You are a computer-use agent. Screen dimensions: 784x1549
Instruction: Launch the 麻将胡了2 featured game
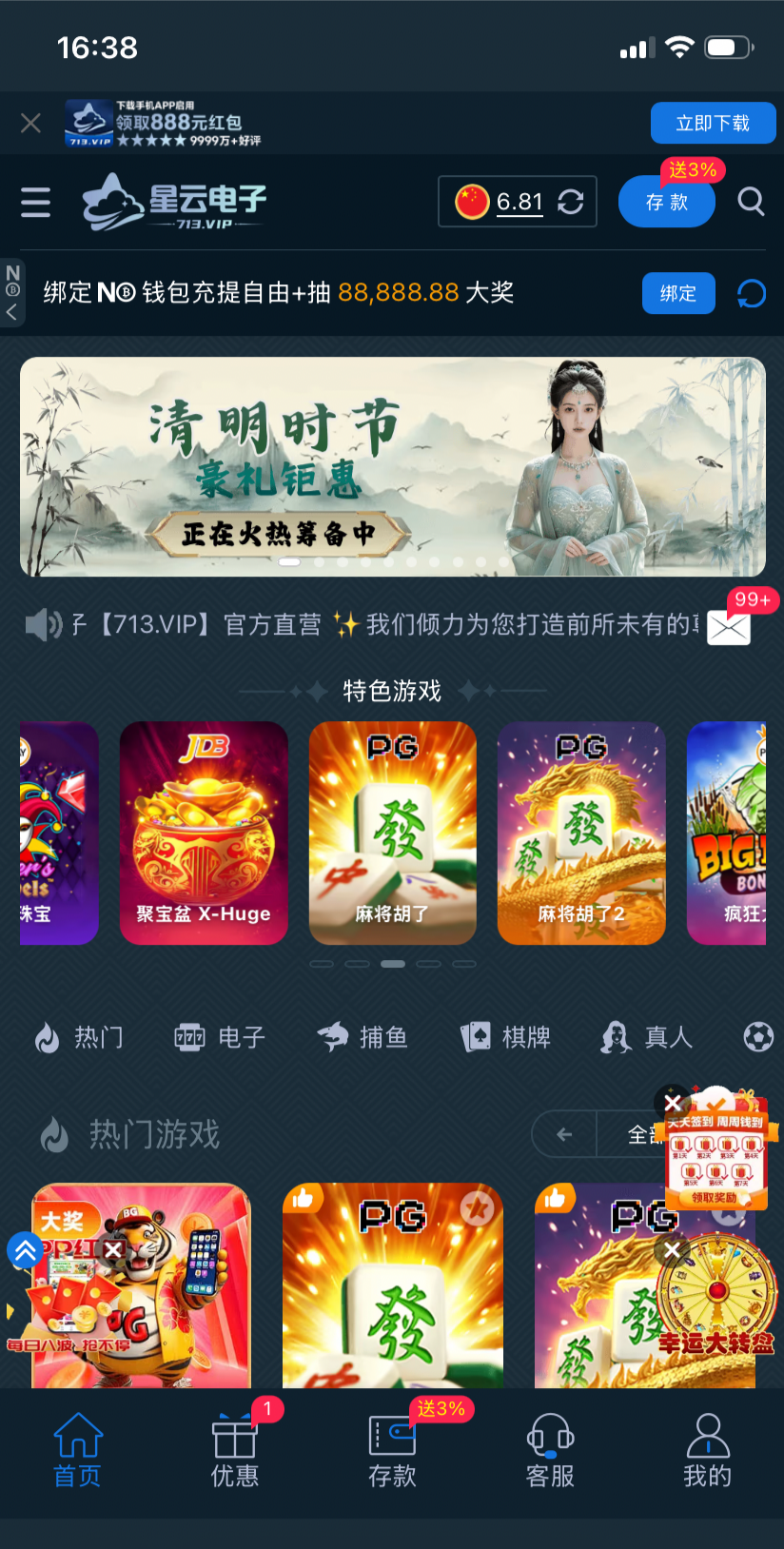(x=581, y=833)
